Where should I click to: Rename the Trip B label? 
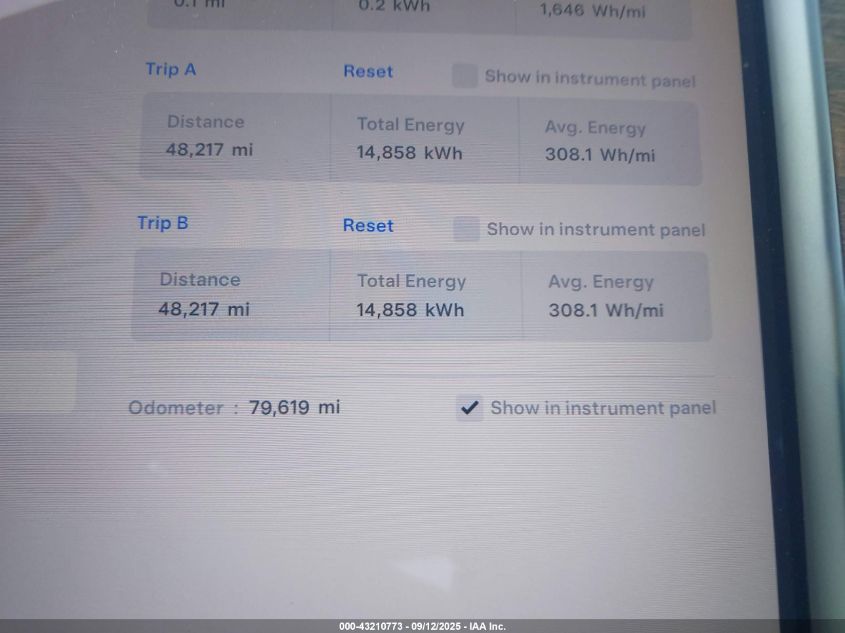pos(163,223)
